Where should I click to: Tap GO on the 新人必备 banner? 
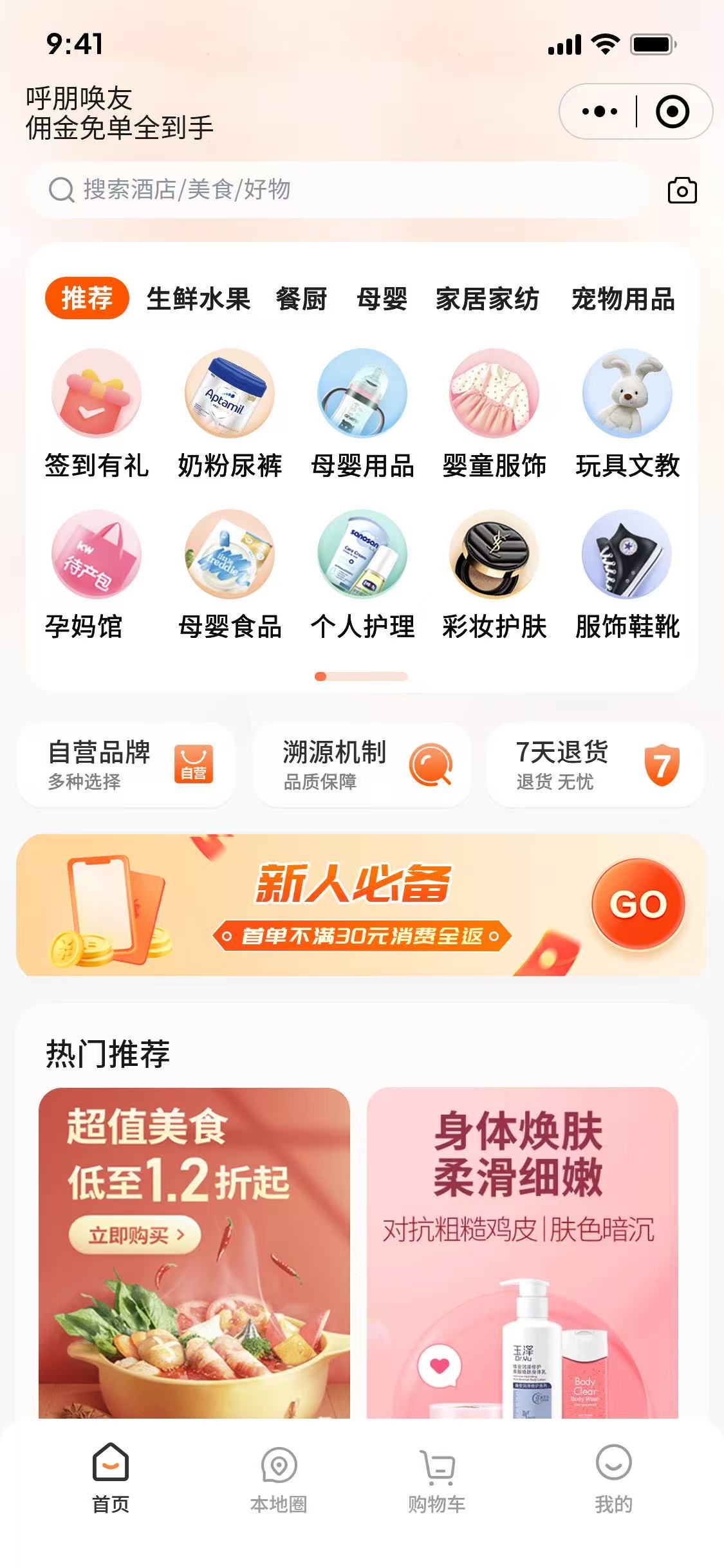(x=638, y=904)
